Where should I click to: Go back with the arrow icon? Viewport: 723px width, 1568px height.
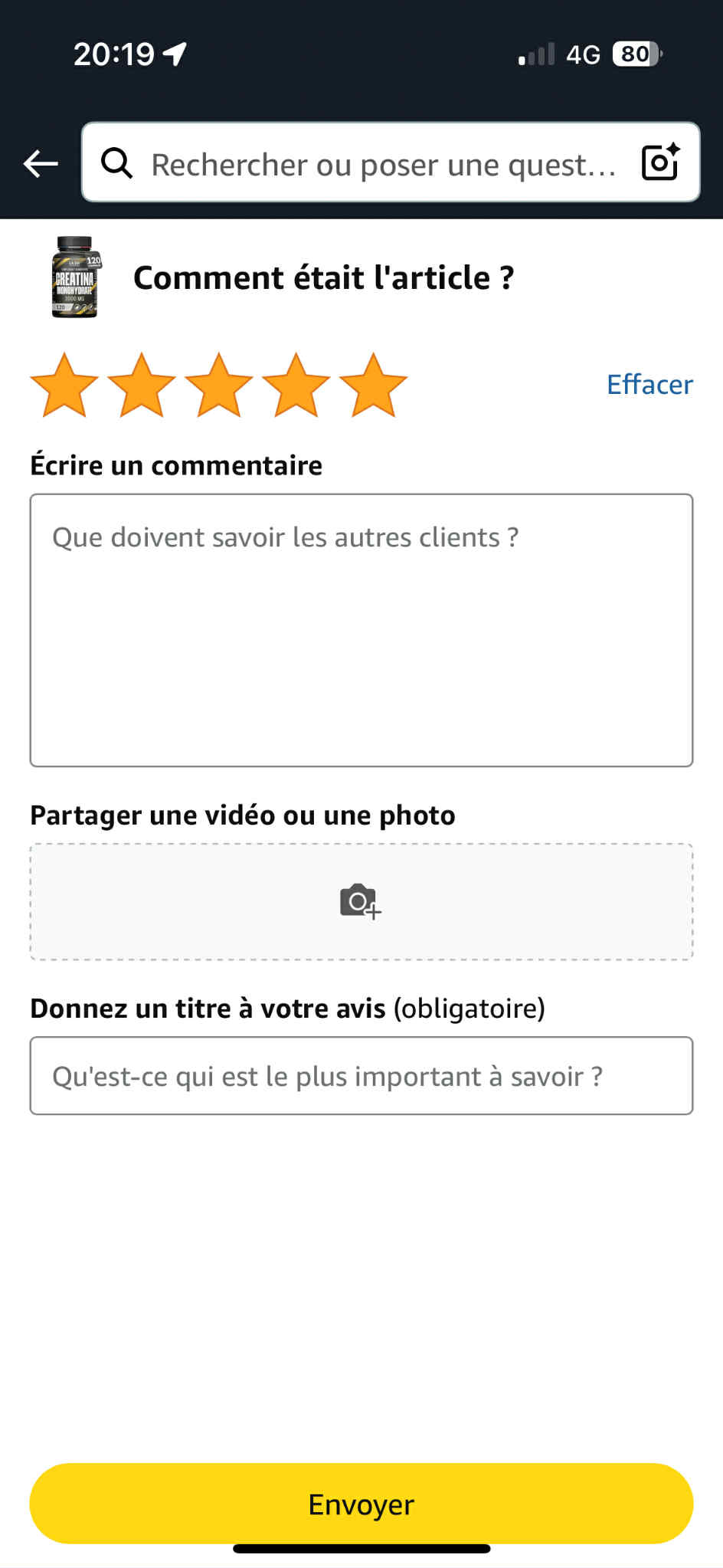coord(41,163)
